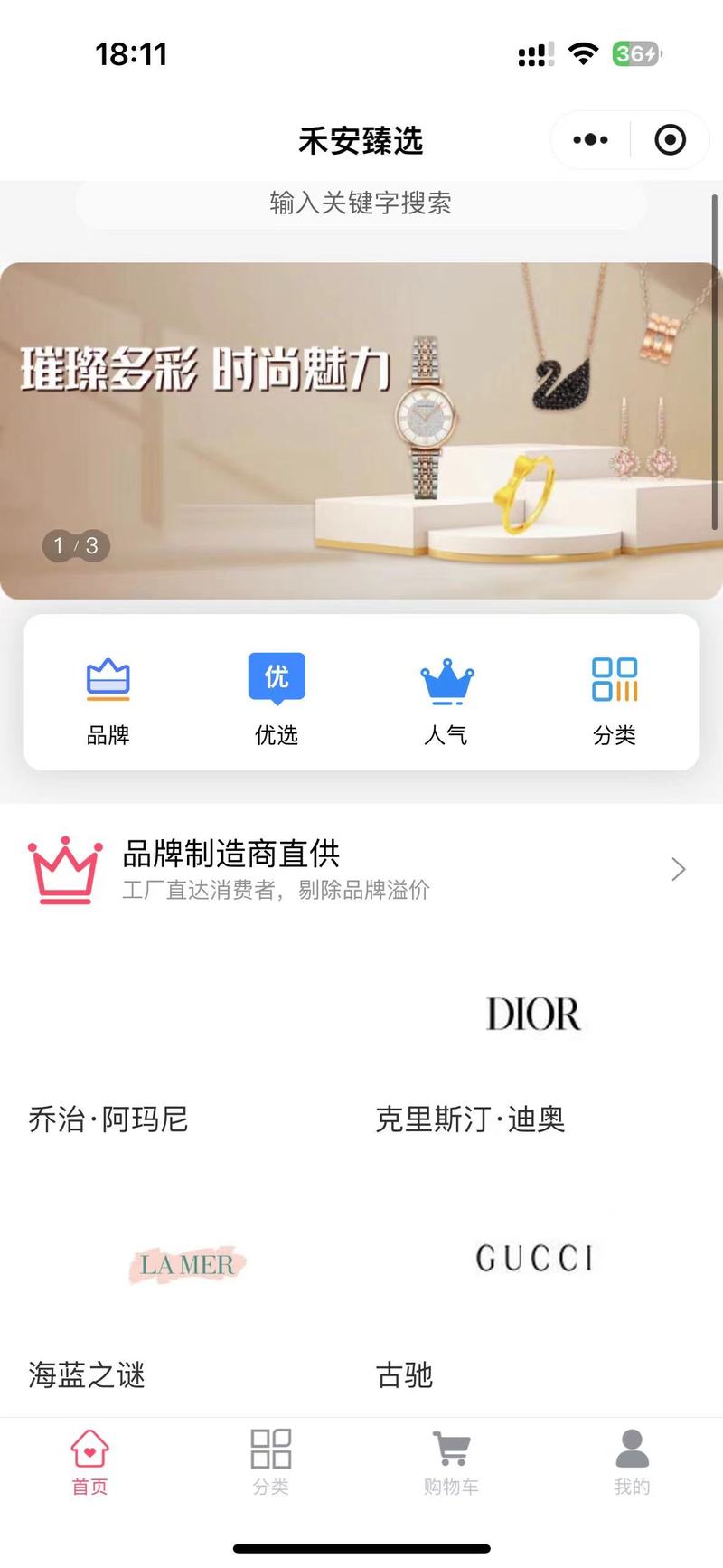Switch to the 首页 tab
The height and width of the screenshot is (1568, 723).
(90, 1462)
